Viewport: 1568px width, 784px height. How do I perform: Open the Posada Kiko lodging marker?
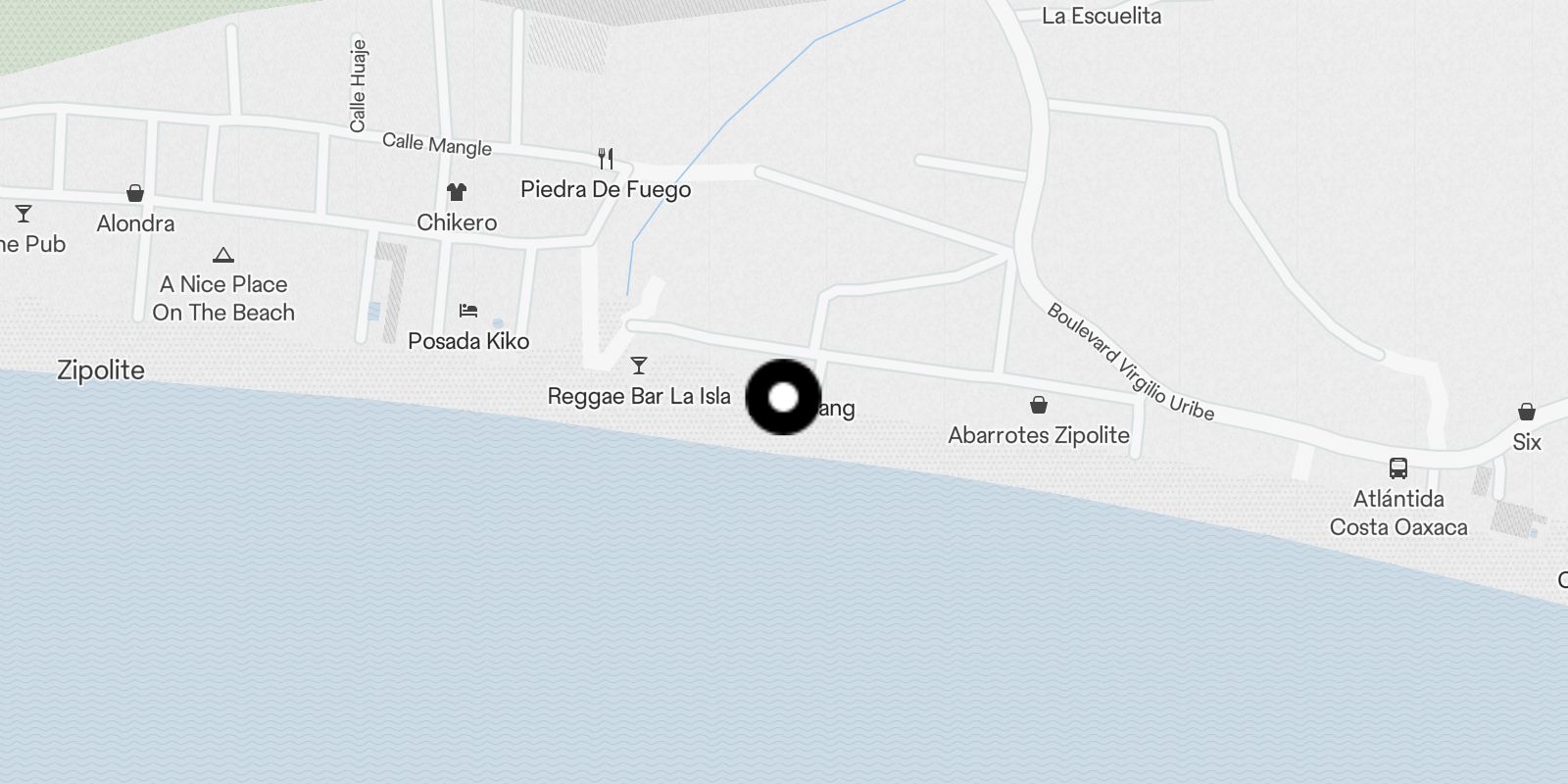tap(468, 311)
